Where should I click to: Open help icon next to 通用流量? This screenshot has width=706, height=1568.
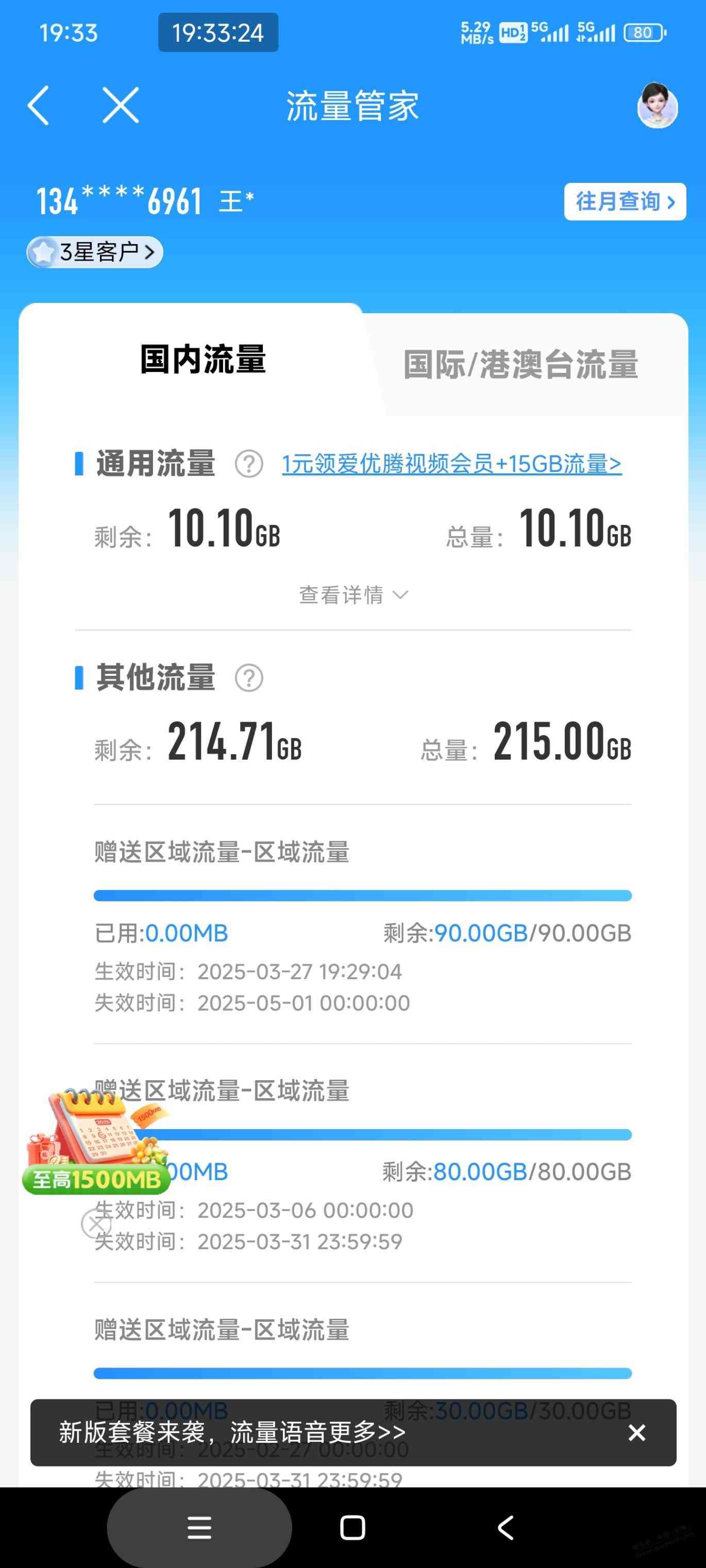click(248, 465)
